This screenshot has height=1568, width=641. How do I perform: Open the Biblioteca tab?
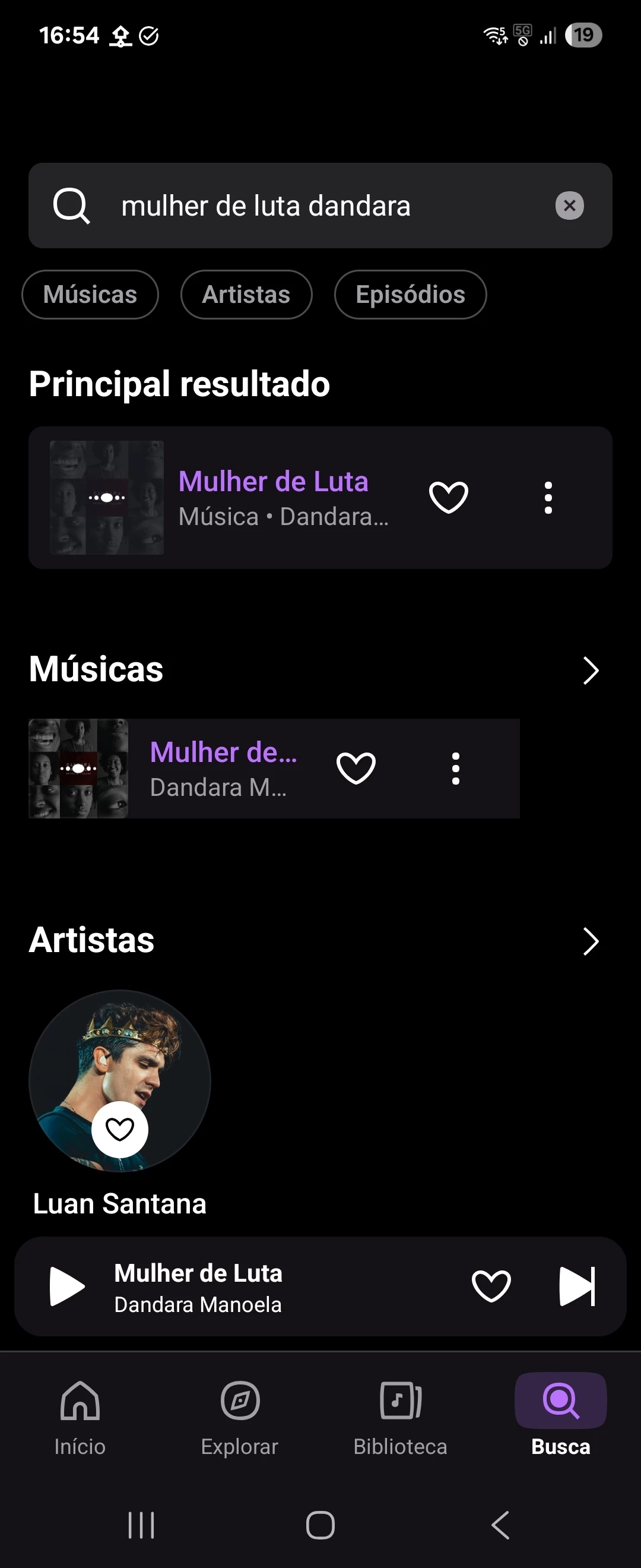(x=400, y=1417)
